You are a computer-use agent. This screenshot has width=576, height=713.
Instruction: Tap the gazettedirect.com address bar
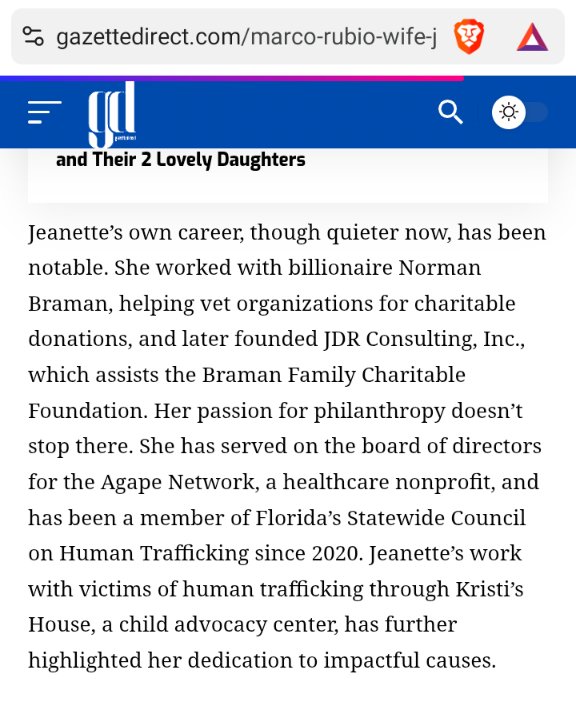pyautogui.click(x=246, y=37)
